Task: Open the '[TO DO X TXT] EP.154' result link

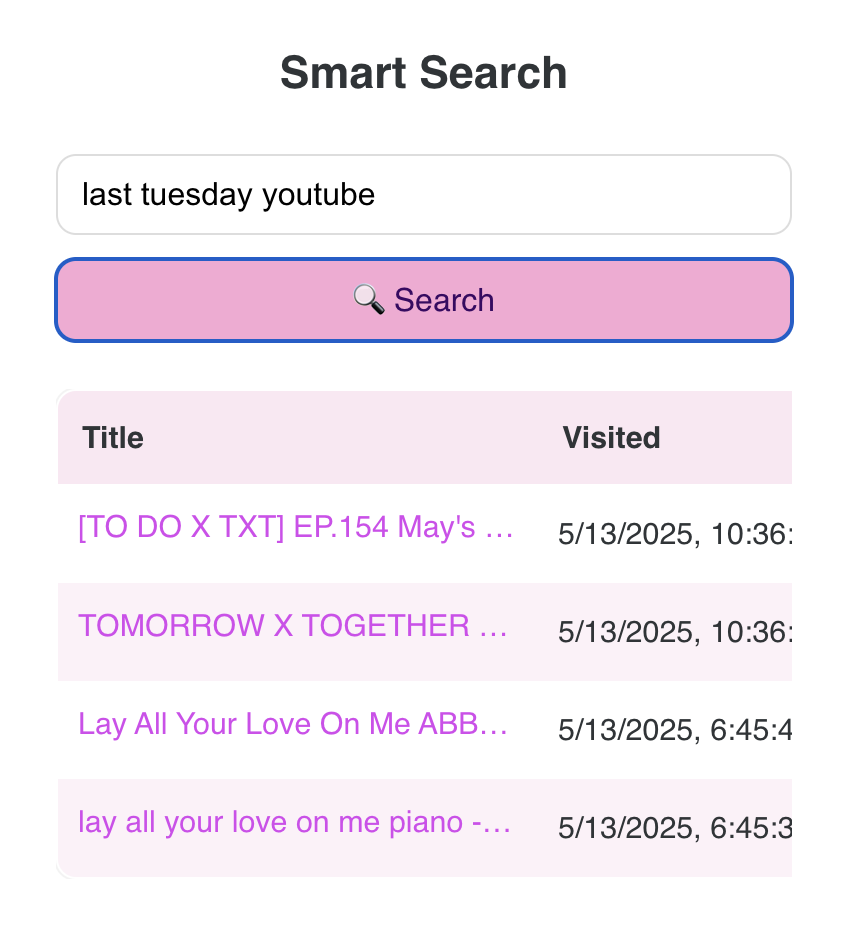Action: [x=295, y=527]
